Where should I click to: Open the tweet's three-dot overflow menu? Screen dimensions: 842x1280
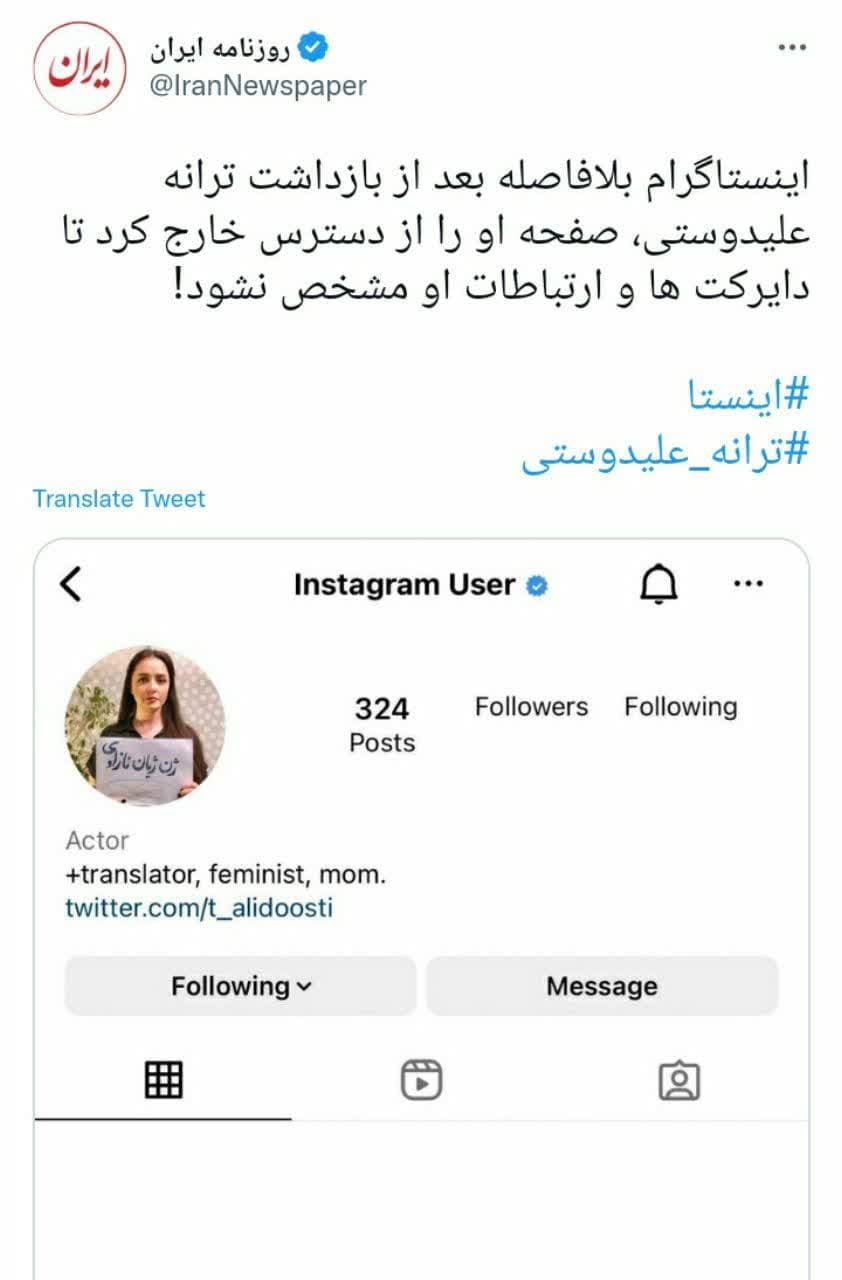point(792,47)
